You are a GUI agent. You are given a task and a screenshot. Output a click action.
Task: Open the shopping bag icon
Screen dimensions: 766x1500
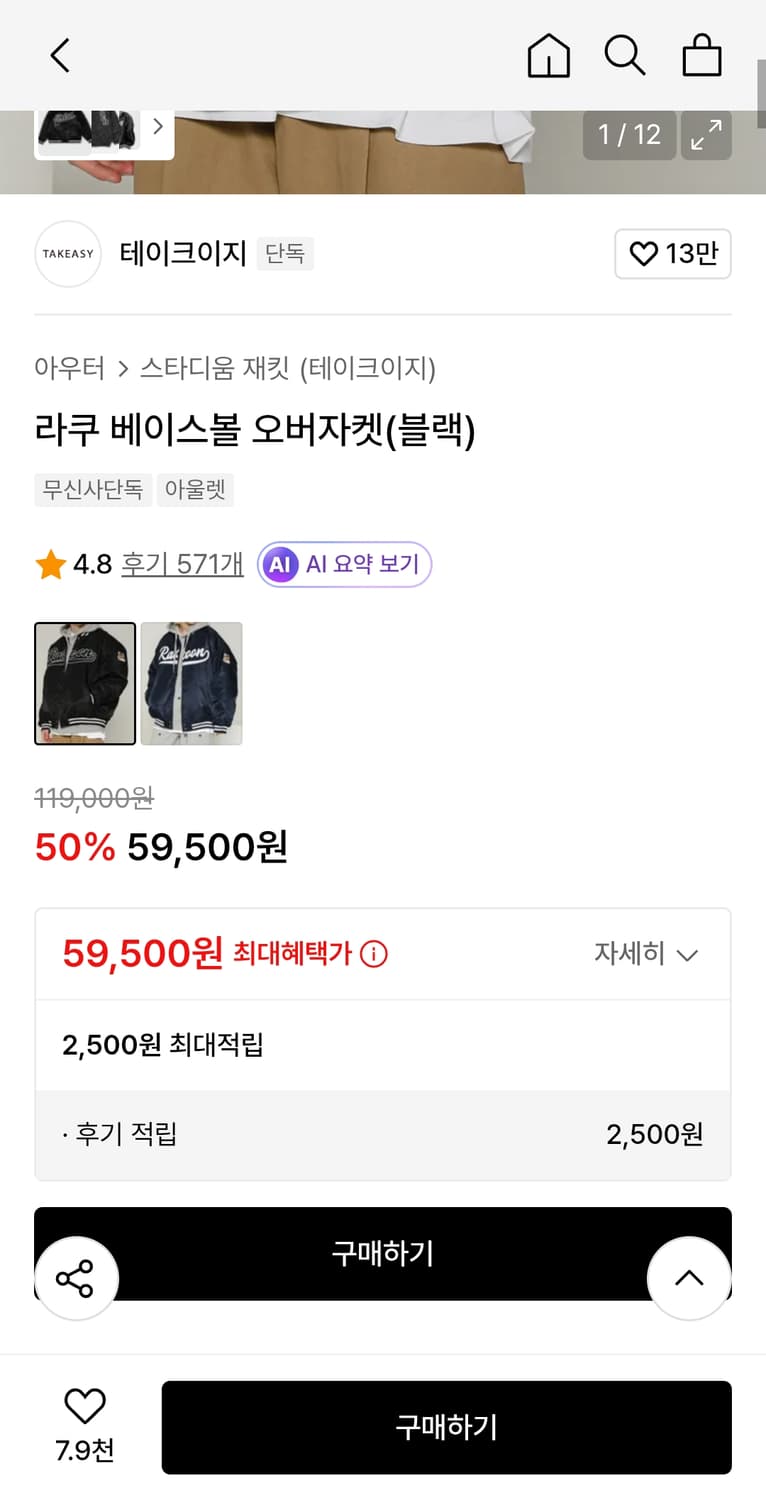coord(702,55)
